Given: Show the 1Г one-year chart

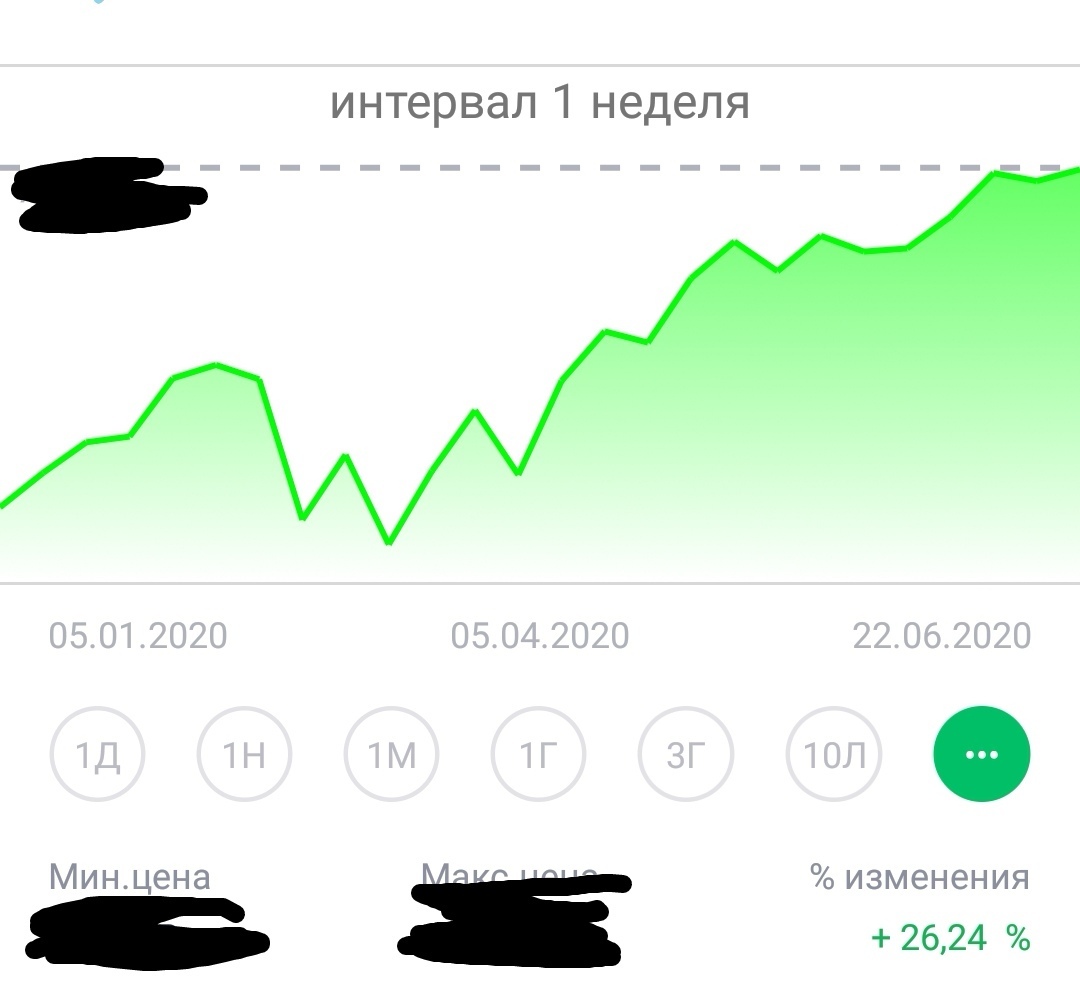Looking at the screenshot, I should [538, 754].
